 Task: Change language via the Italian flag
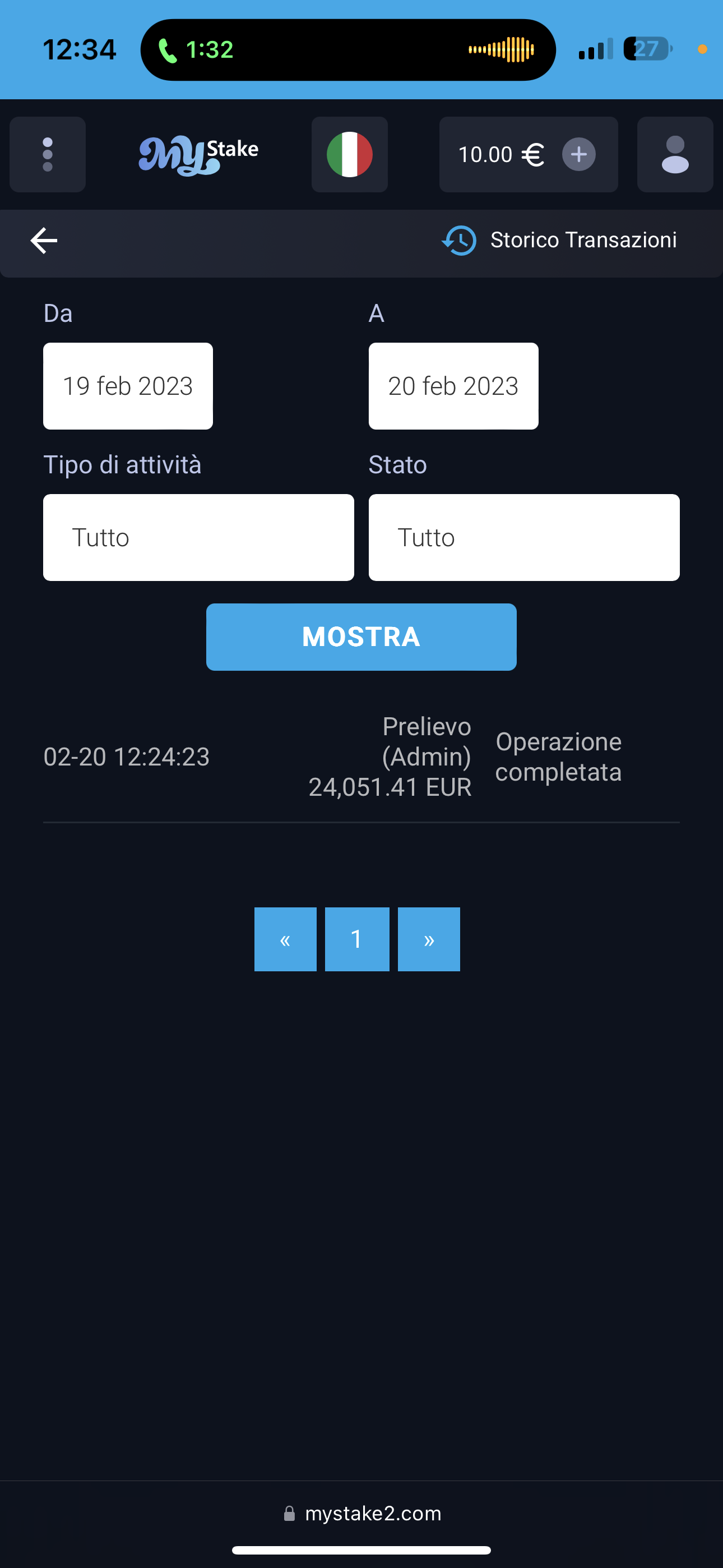(349, 155)
